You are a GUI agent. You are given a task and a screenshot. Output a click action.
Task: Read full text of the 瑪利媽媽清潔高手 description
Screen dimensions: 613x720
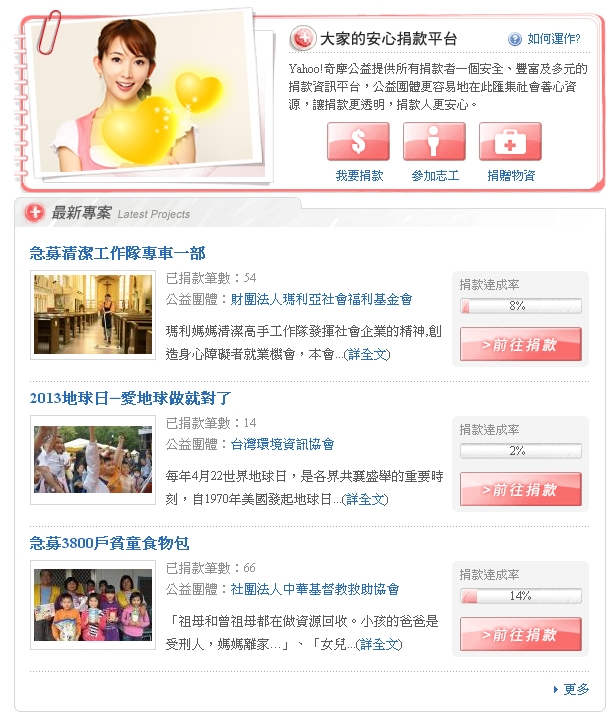367,354
